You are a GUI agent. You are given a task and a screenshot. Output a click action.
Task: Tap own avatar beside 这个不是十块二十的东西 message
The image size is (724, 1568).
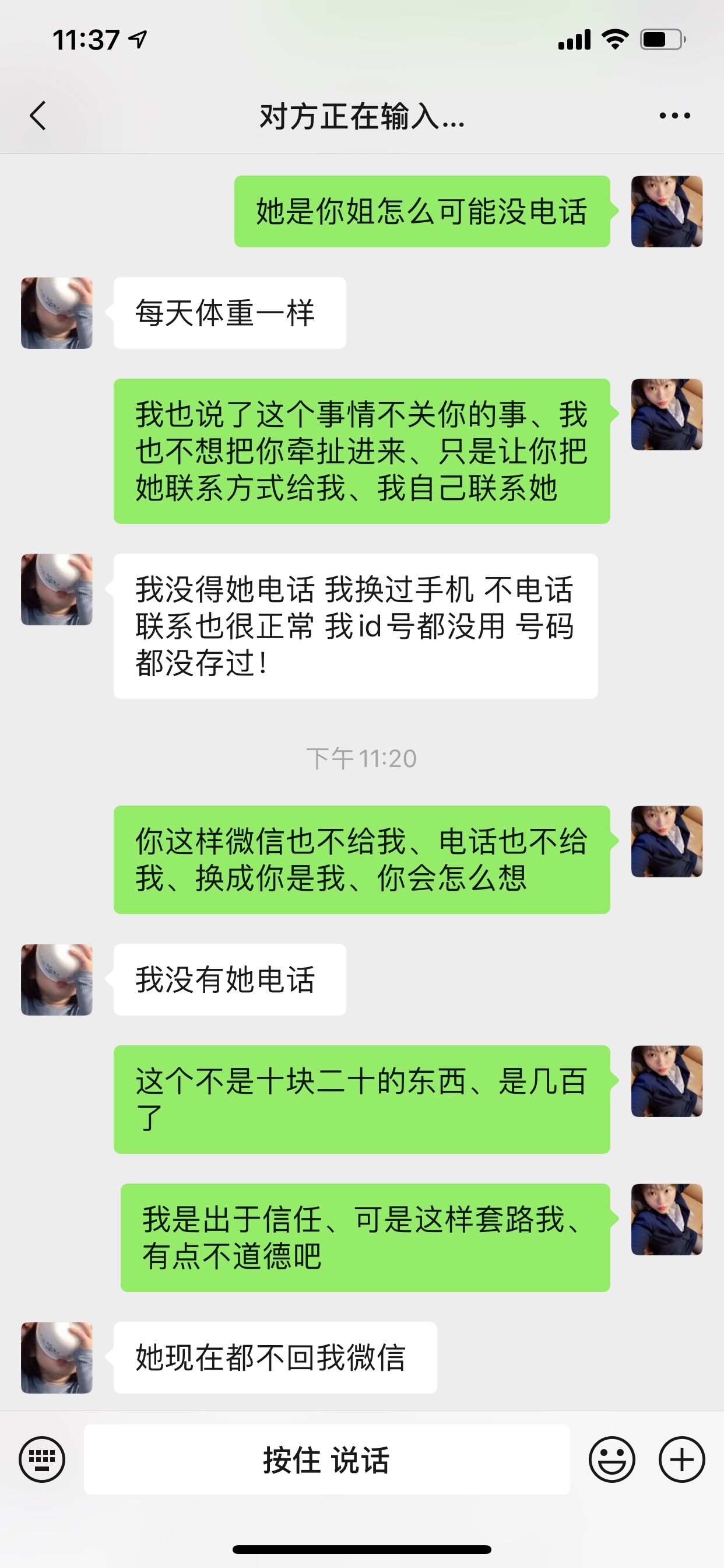point(667,1081)
